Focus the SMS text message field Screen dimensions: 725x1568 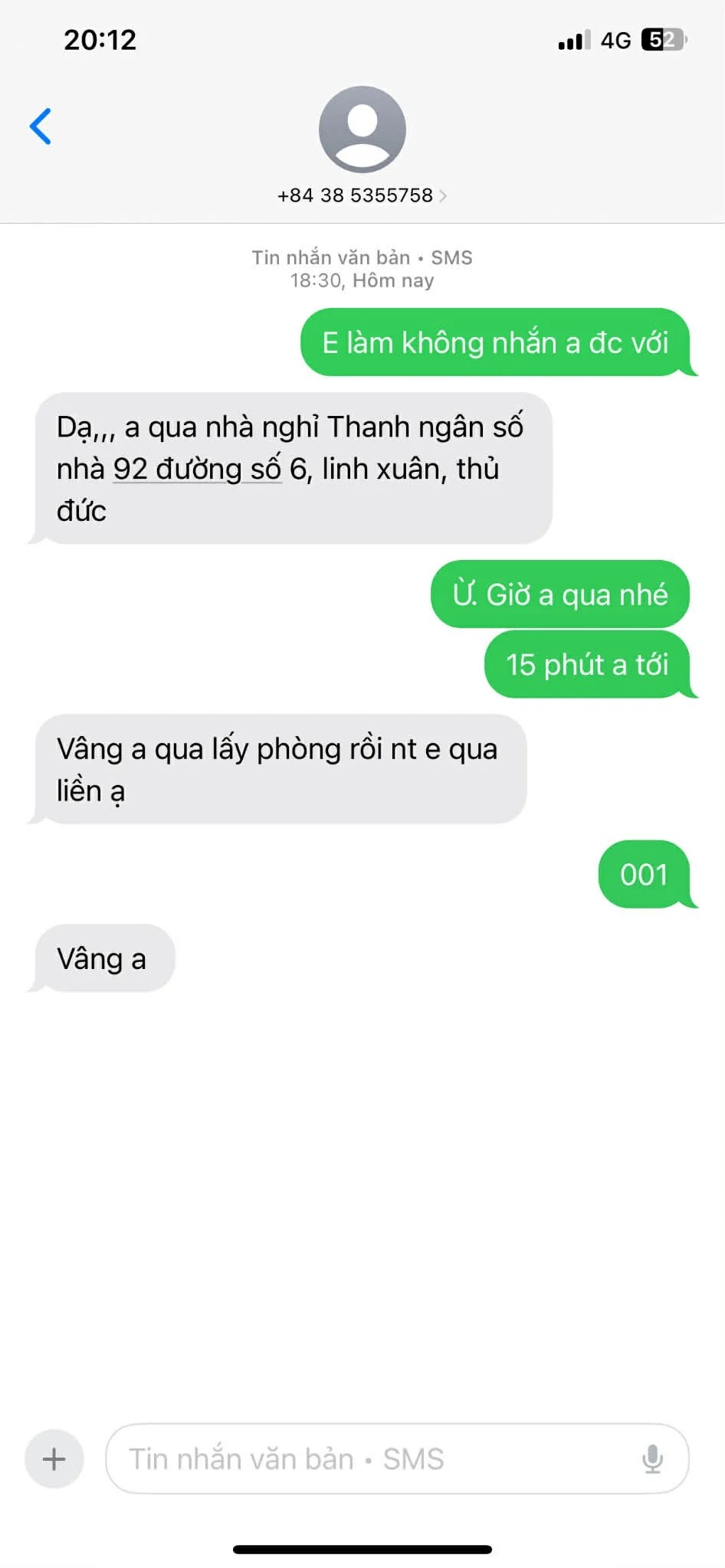click(368, 1458)
